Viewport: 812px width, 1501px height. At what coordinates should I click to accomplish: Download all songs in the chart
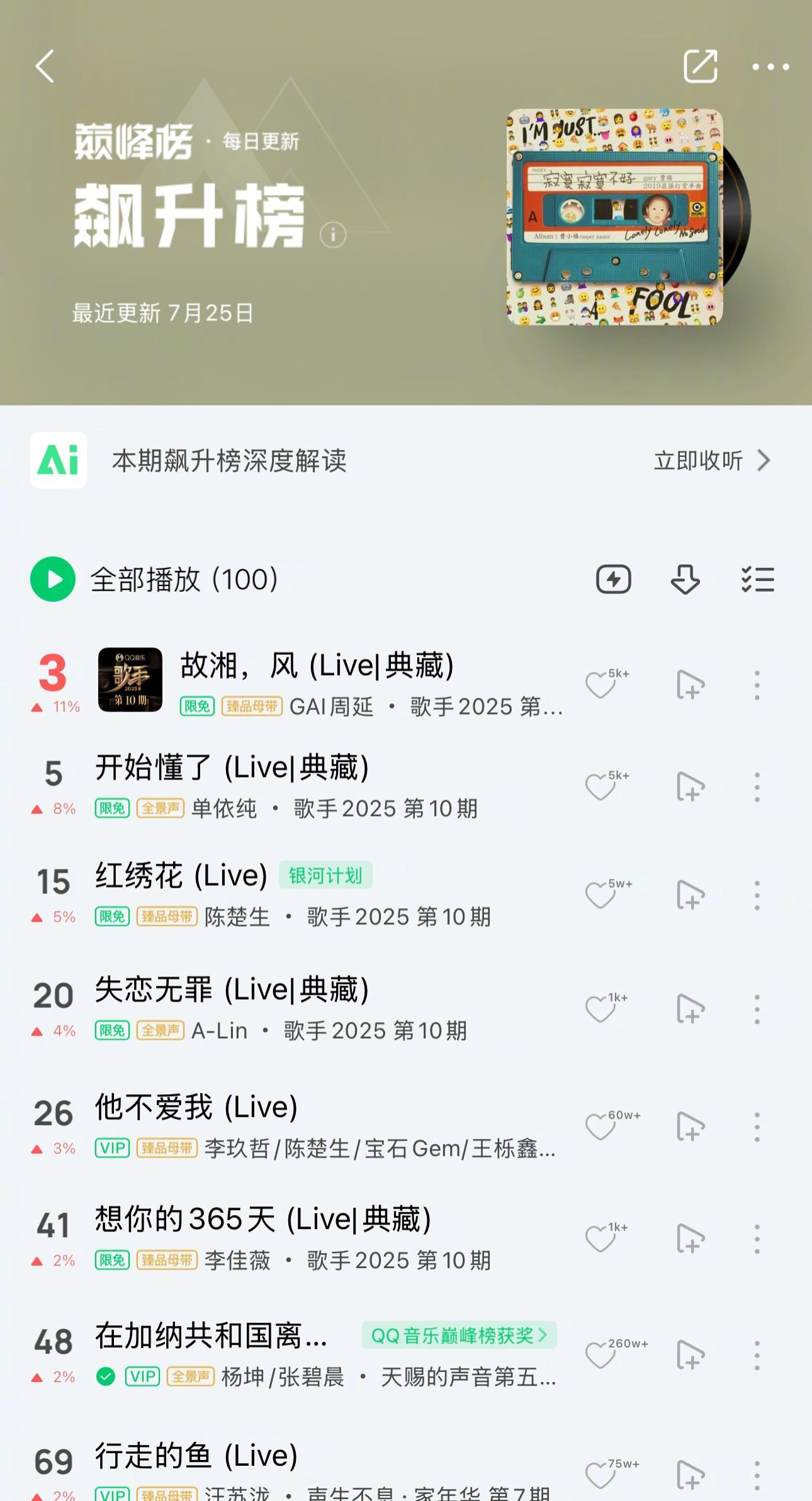(x=685, y=579)
